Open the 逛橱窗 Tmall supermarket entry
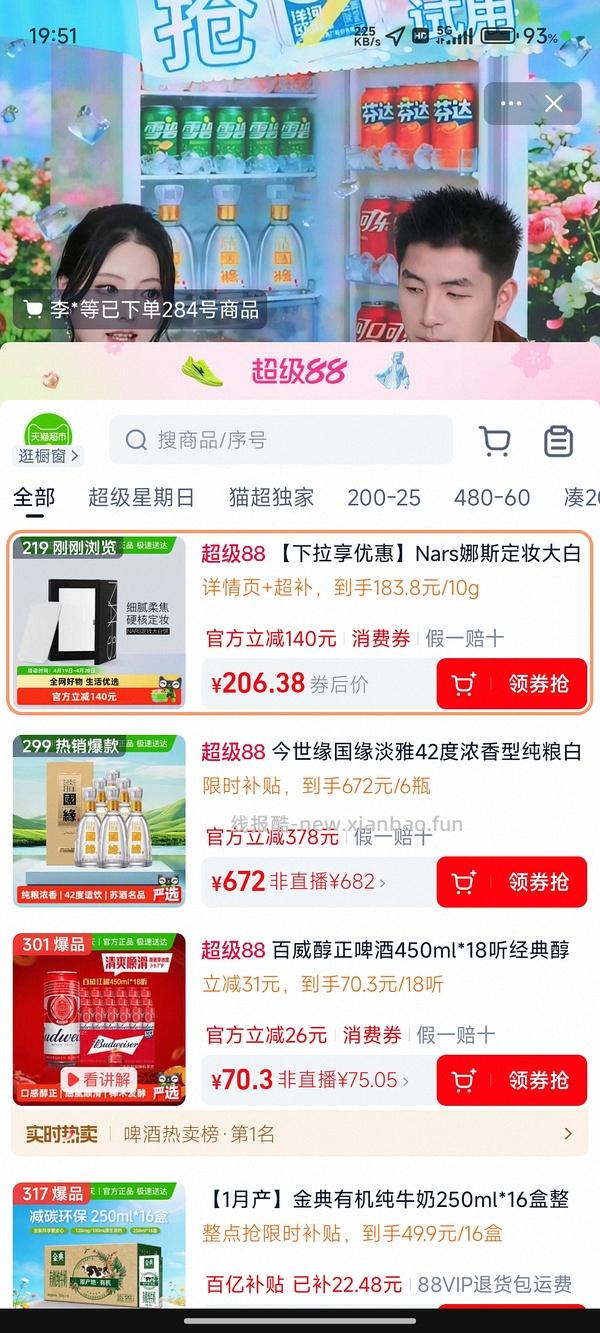 click(49, 440)
